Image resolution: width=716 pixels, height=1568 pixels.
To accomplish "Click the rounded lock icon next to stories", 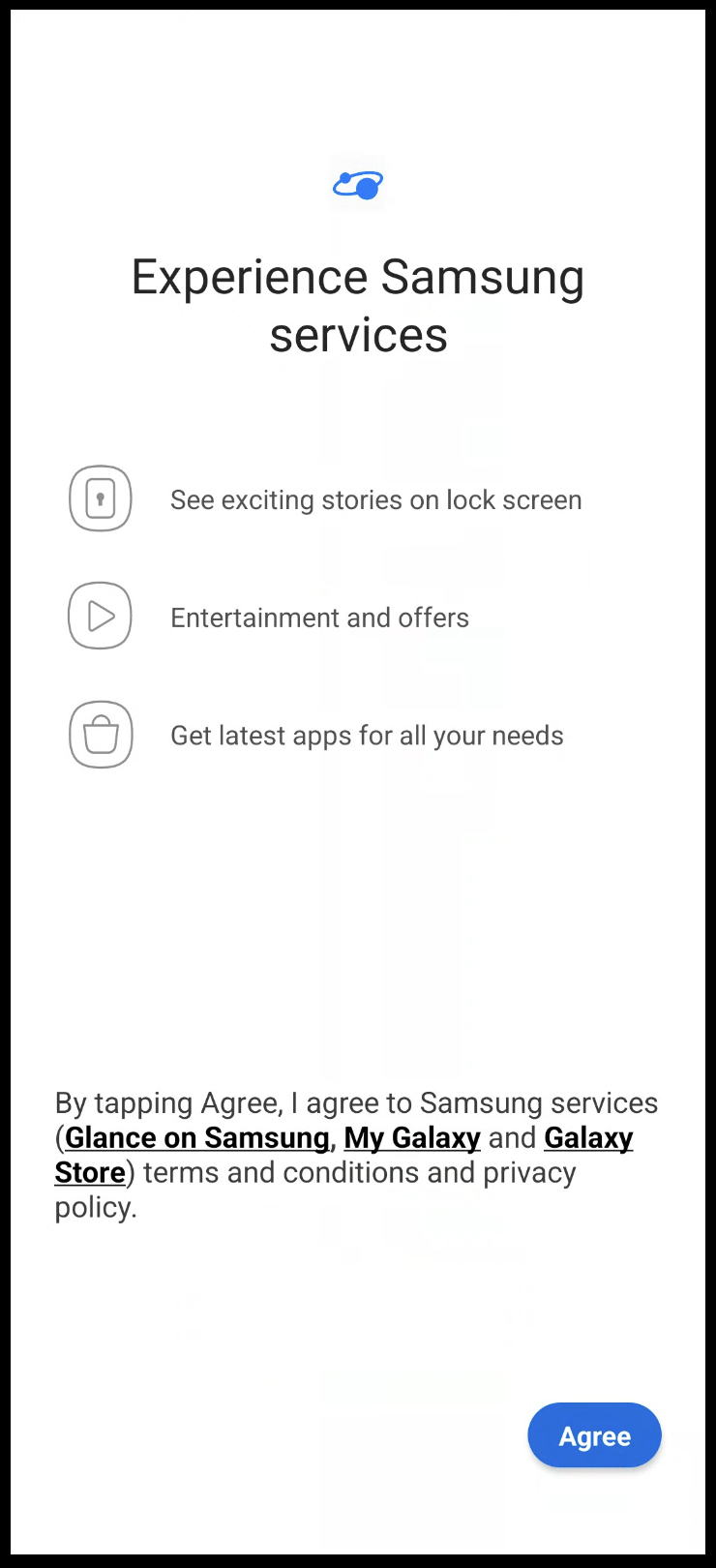I will point(100,498).
